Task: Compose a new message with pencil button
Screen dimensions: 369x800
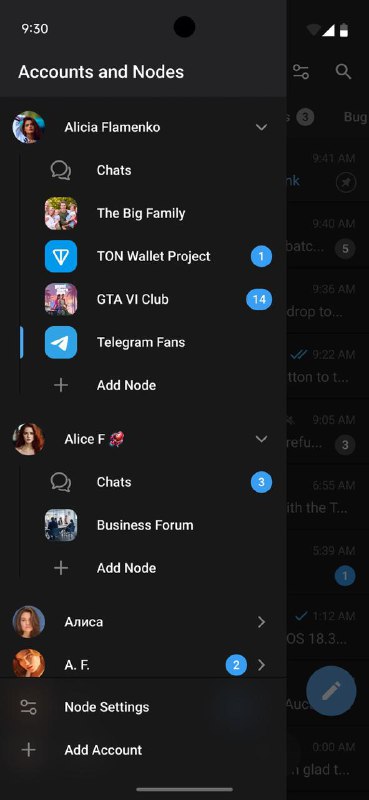Action: tap(331, 691)
